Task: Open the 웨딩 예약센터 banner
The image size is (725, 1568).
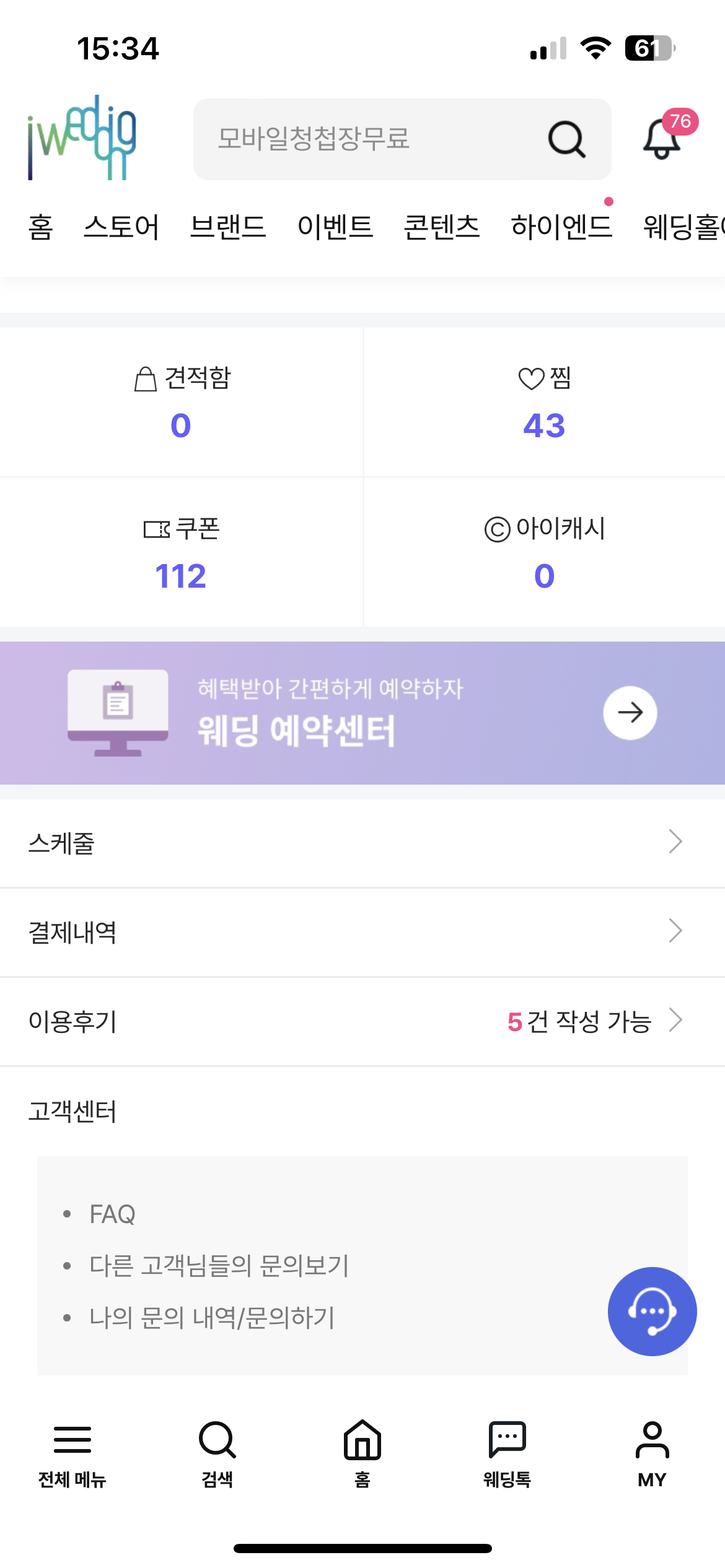Action: [362, 713]
